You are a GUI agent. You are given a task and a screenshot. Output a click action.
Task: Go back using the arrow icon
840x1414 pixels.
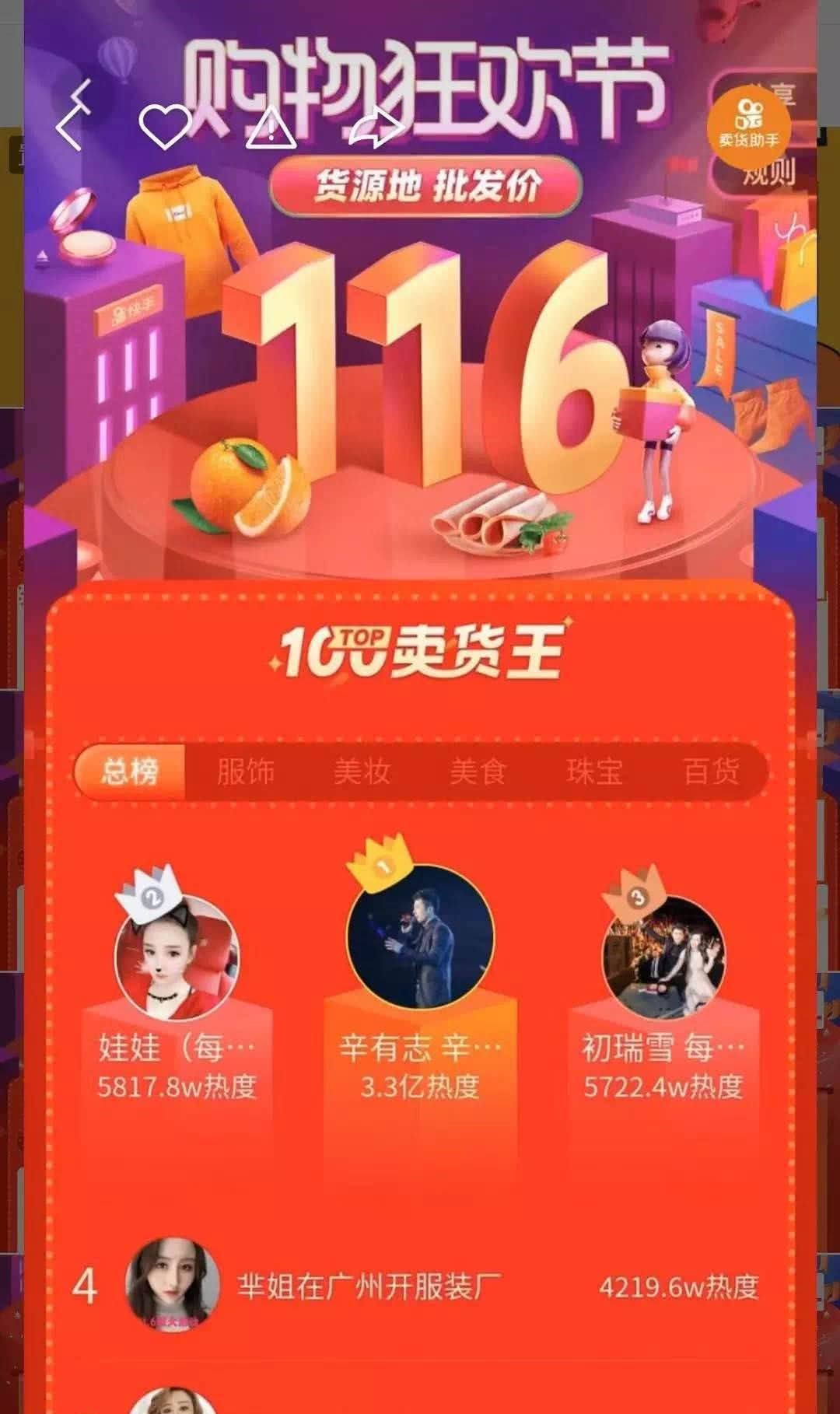(x=73, y=115)
